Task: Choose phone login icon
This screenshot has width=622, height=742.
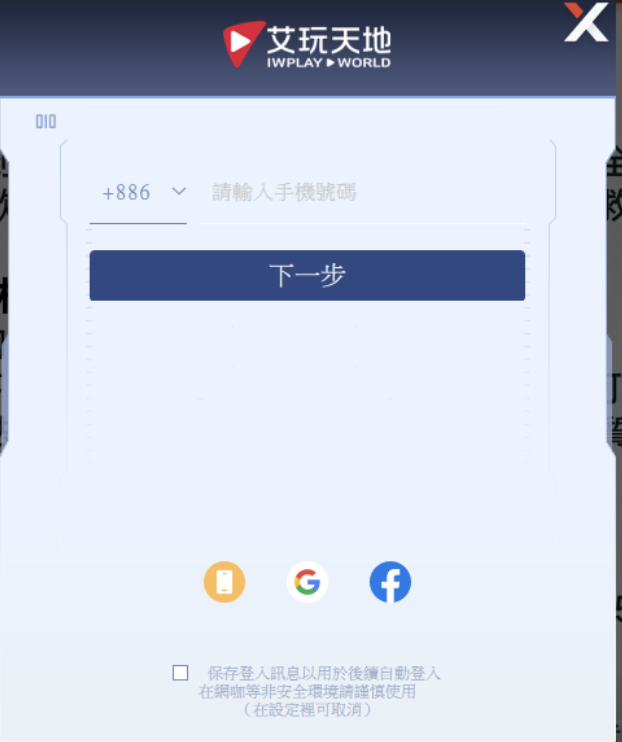Action: point(224,582)
